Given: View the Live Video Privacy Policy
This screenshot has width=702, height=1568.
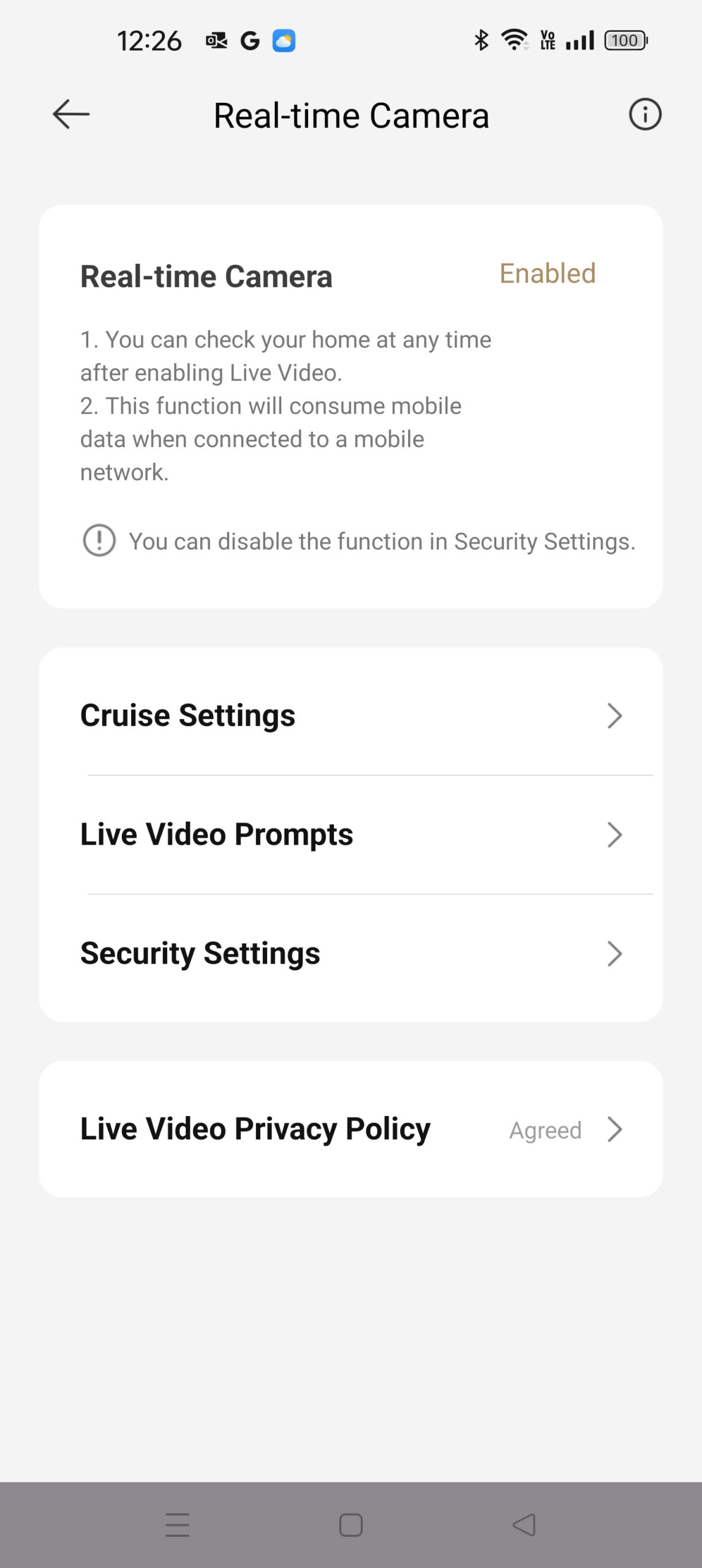Looking at the screenshot, I should (350, 1129).
